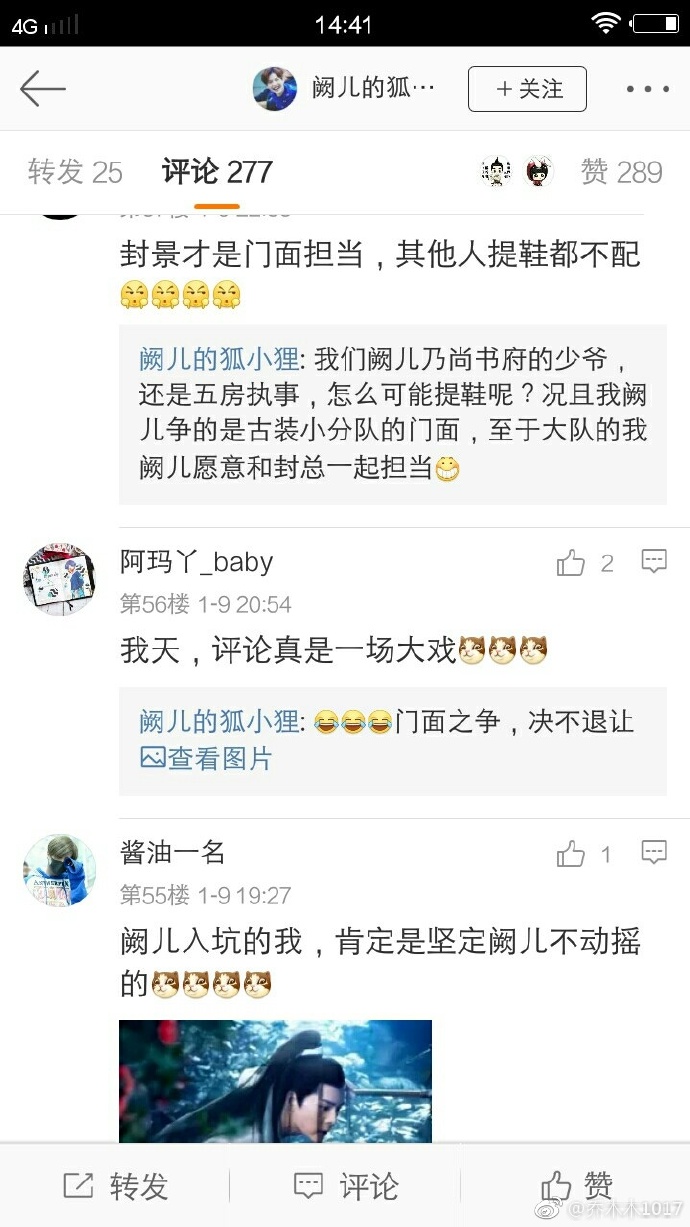Open the three-dot overflow menu

[x=648, y=89]
